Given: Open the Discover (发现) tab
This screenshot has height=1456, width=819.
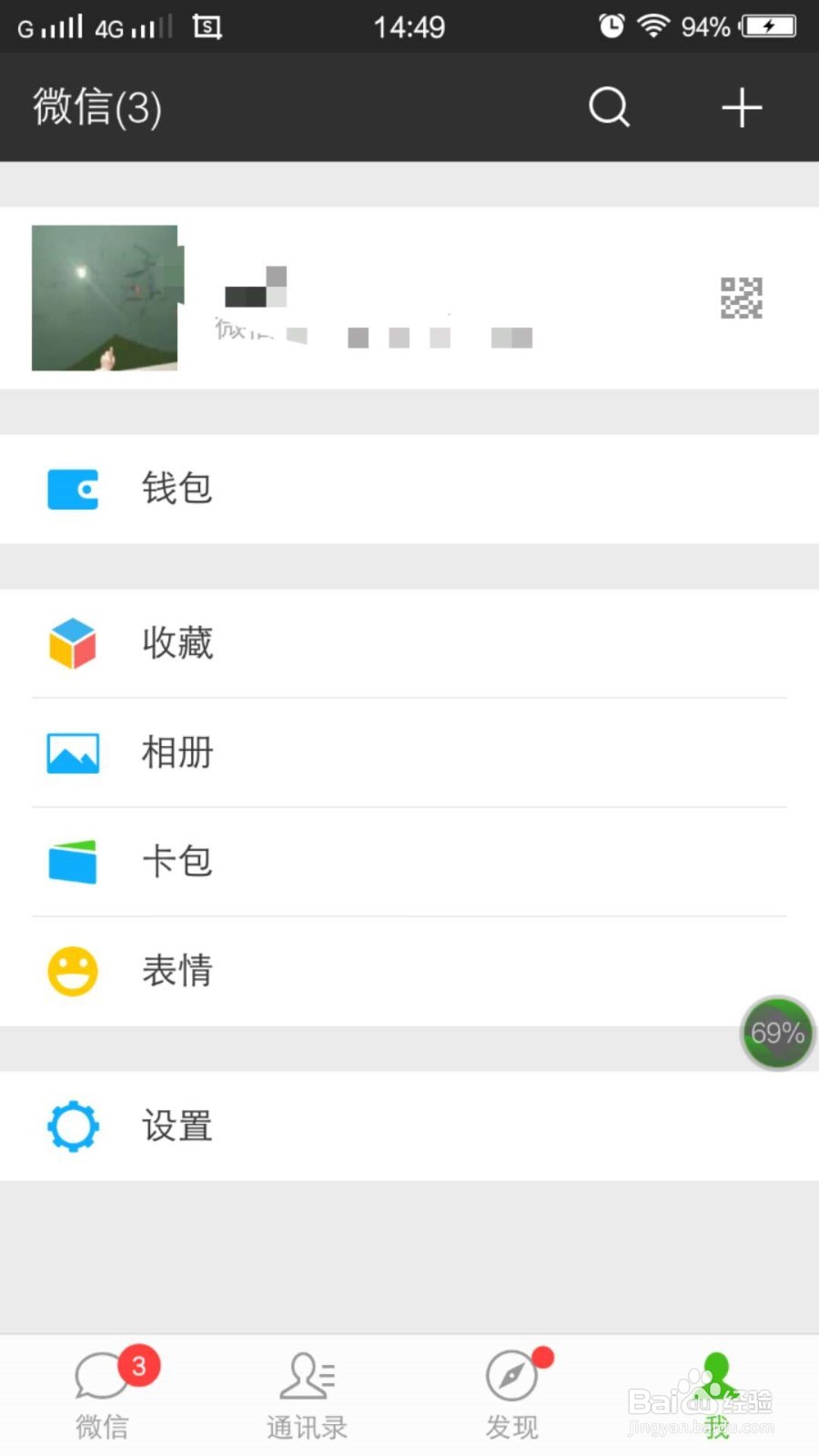Looking at the screenshot, I should click(511, 1392).
